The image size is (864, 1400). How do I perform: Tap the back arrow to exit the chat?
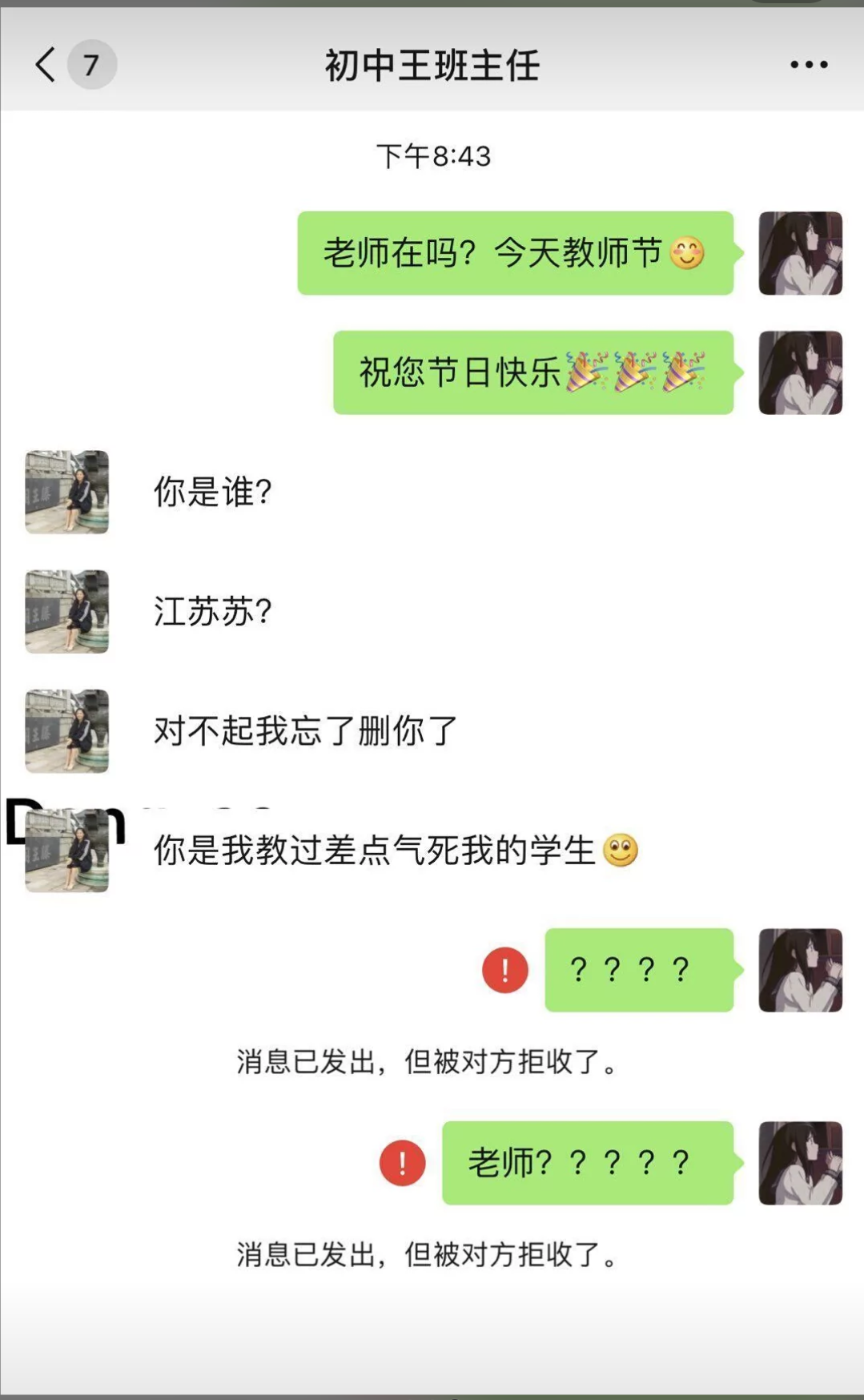[44, 66]
